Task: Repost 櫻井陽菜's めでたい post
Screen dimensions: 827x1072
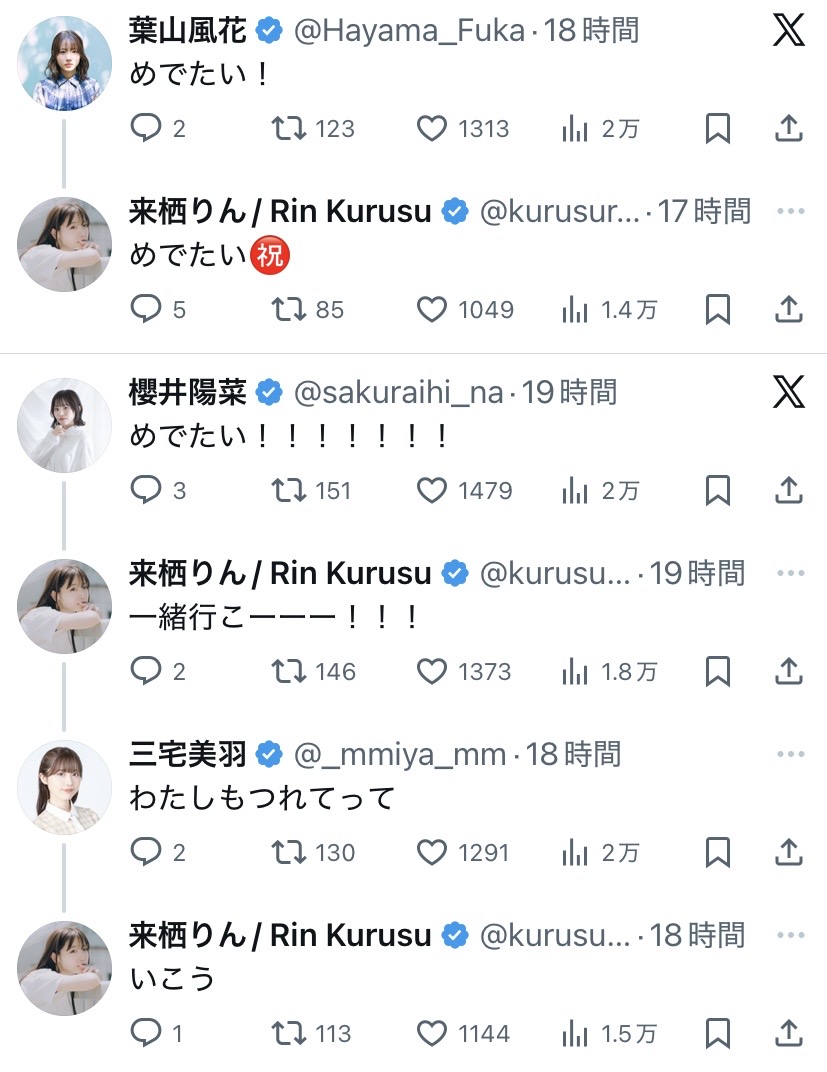Action: point(290,491)
